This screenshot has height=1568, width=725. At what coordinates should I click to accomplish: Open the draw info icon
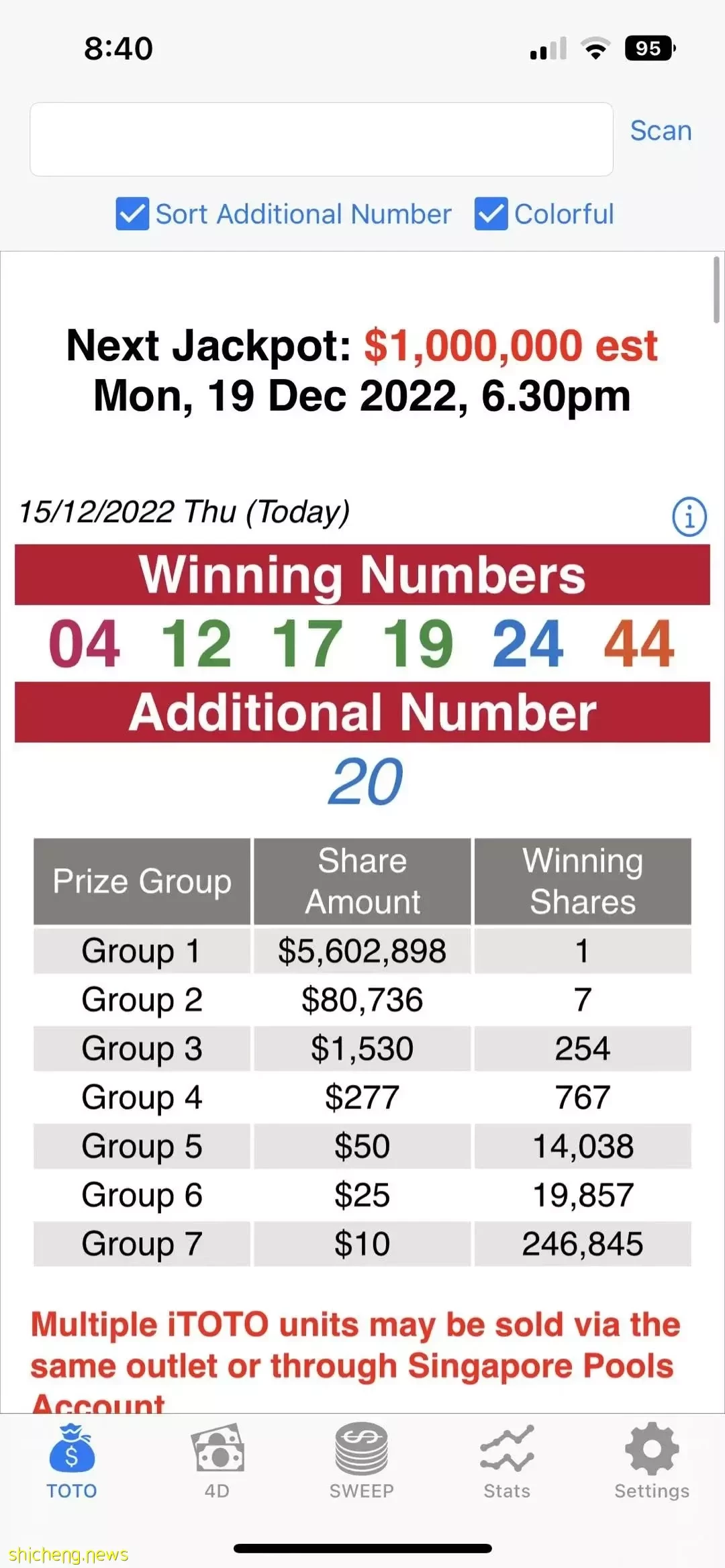(689, 517)
